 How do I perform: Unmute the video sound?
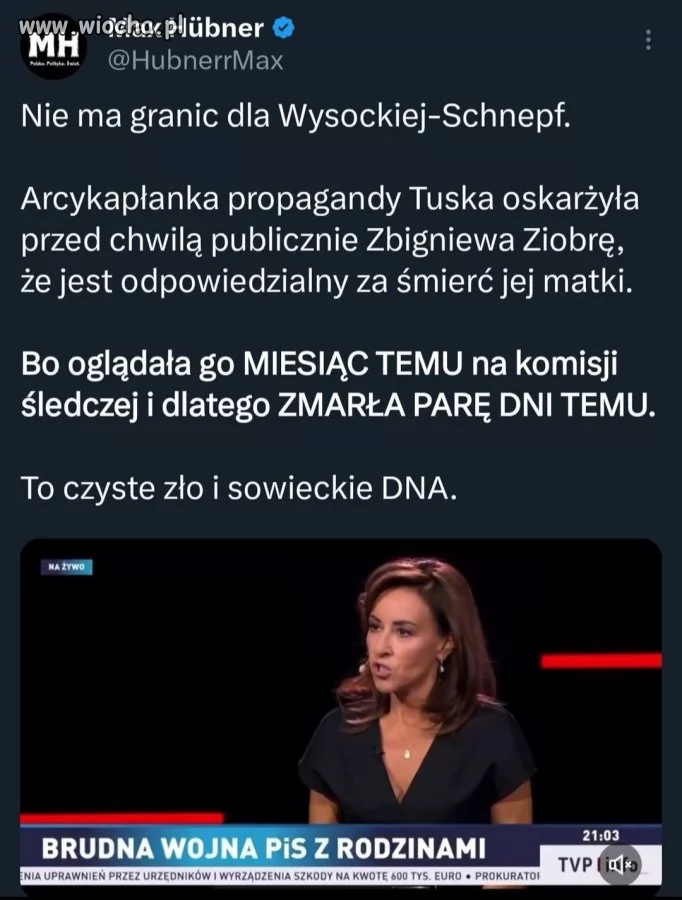coord(621,863)
